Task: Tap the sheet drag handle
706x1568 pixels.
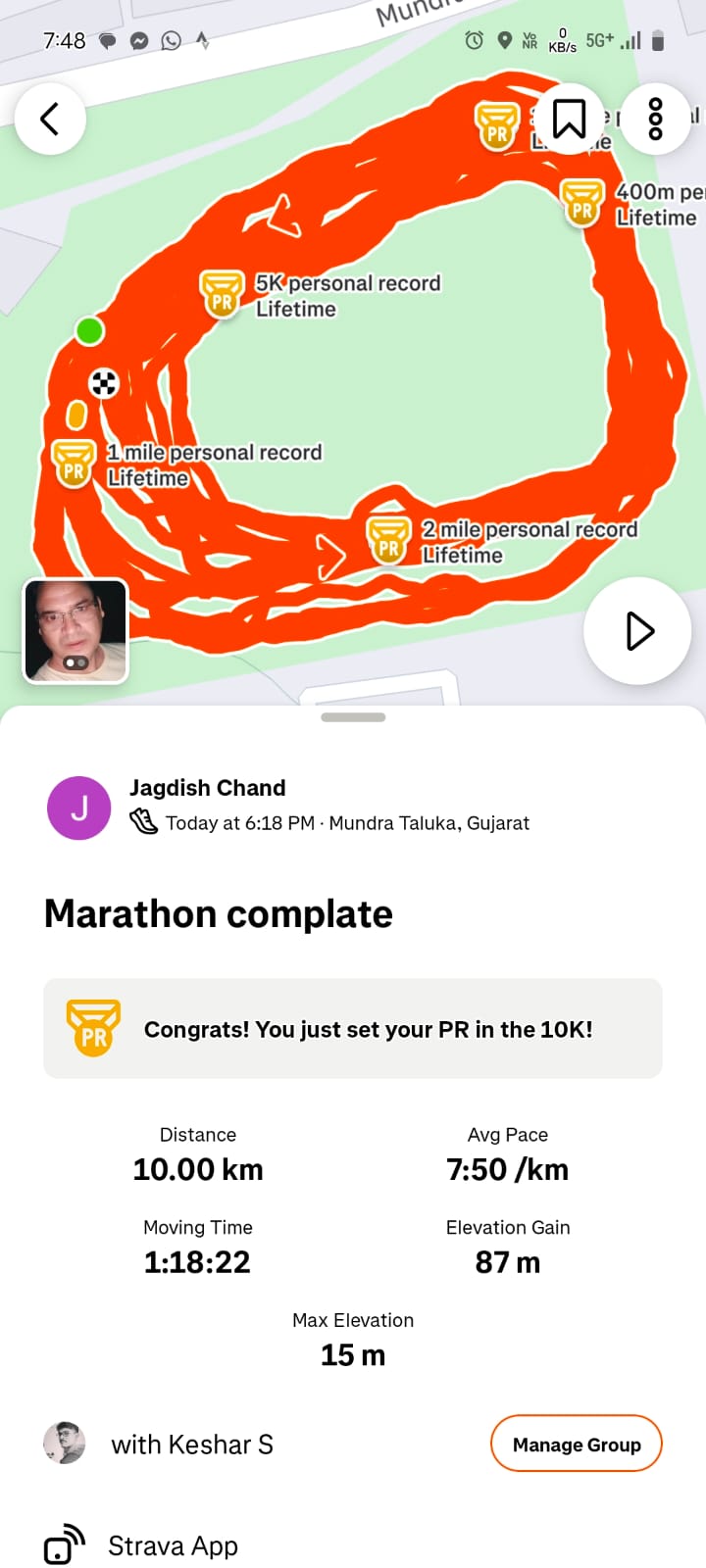Action: coord(353,717)
